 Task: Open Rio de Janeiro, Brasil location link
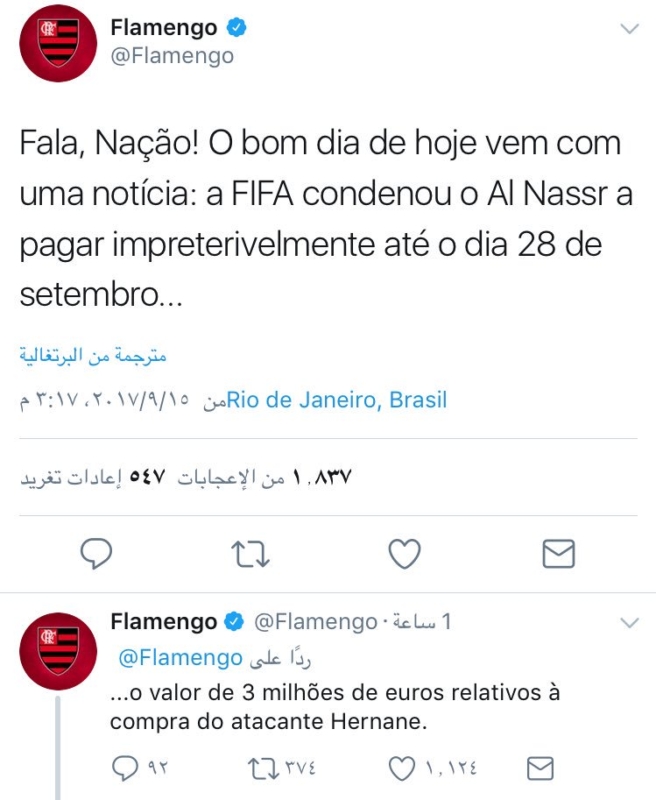pyautogui.click(x=337, y=401)
